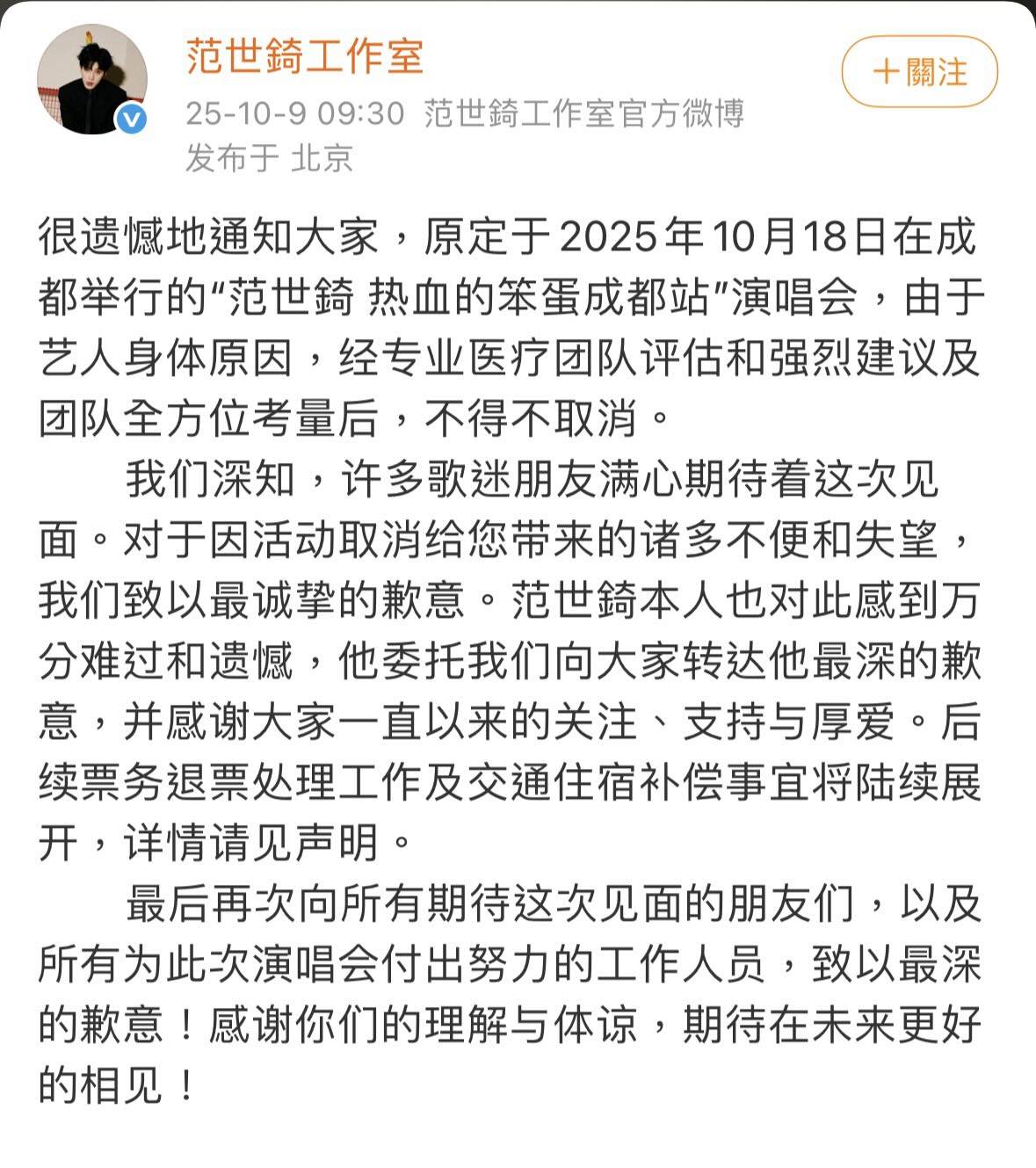Follow 范世錡工作室 with the 關注 button

point(919,72)
